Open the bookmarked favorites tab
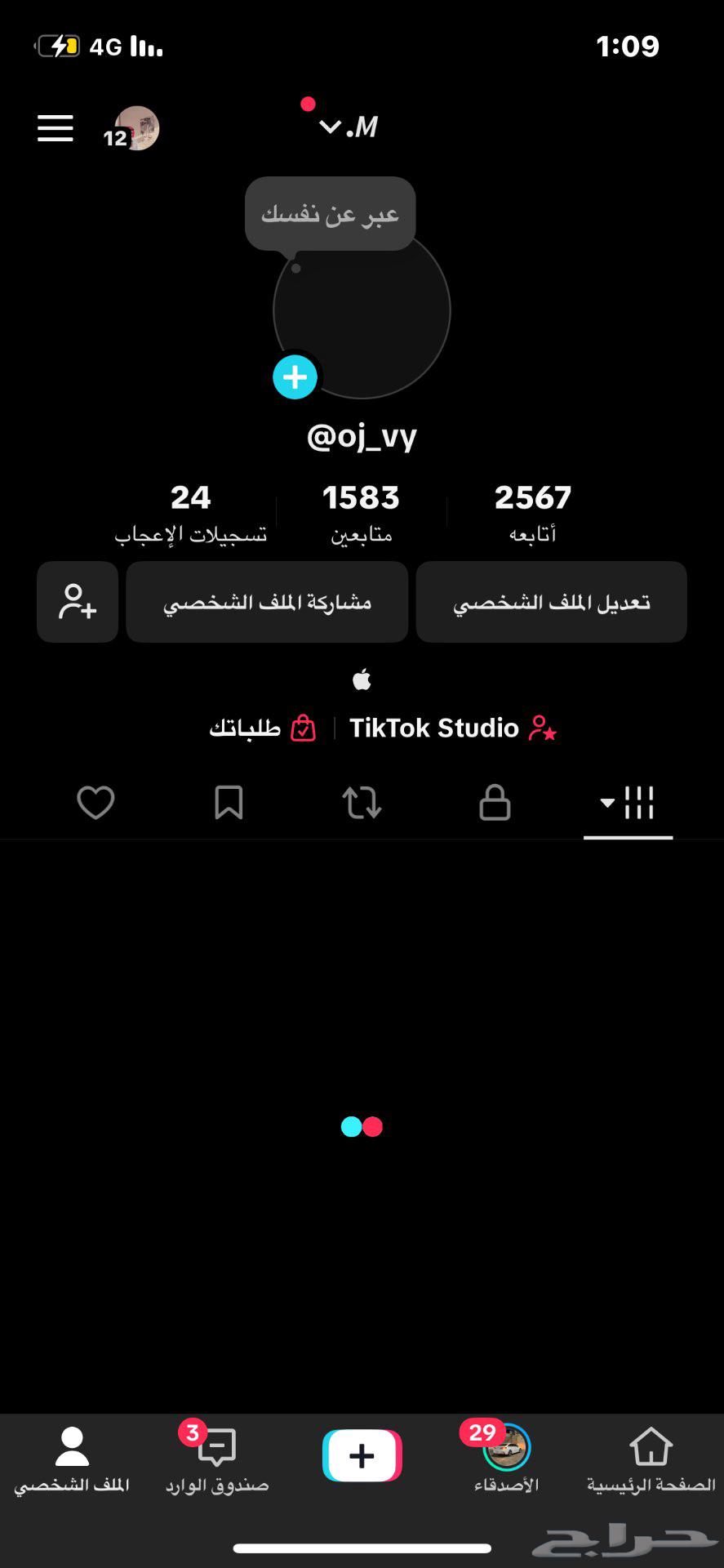724x1568 pixels. [x=229, y=803]
